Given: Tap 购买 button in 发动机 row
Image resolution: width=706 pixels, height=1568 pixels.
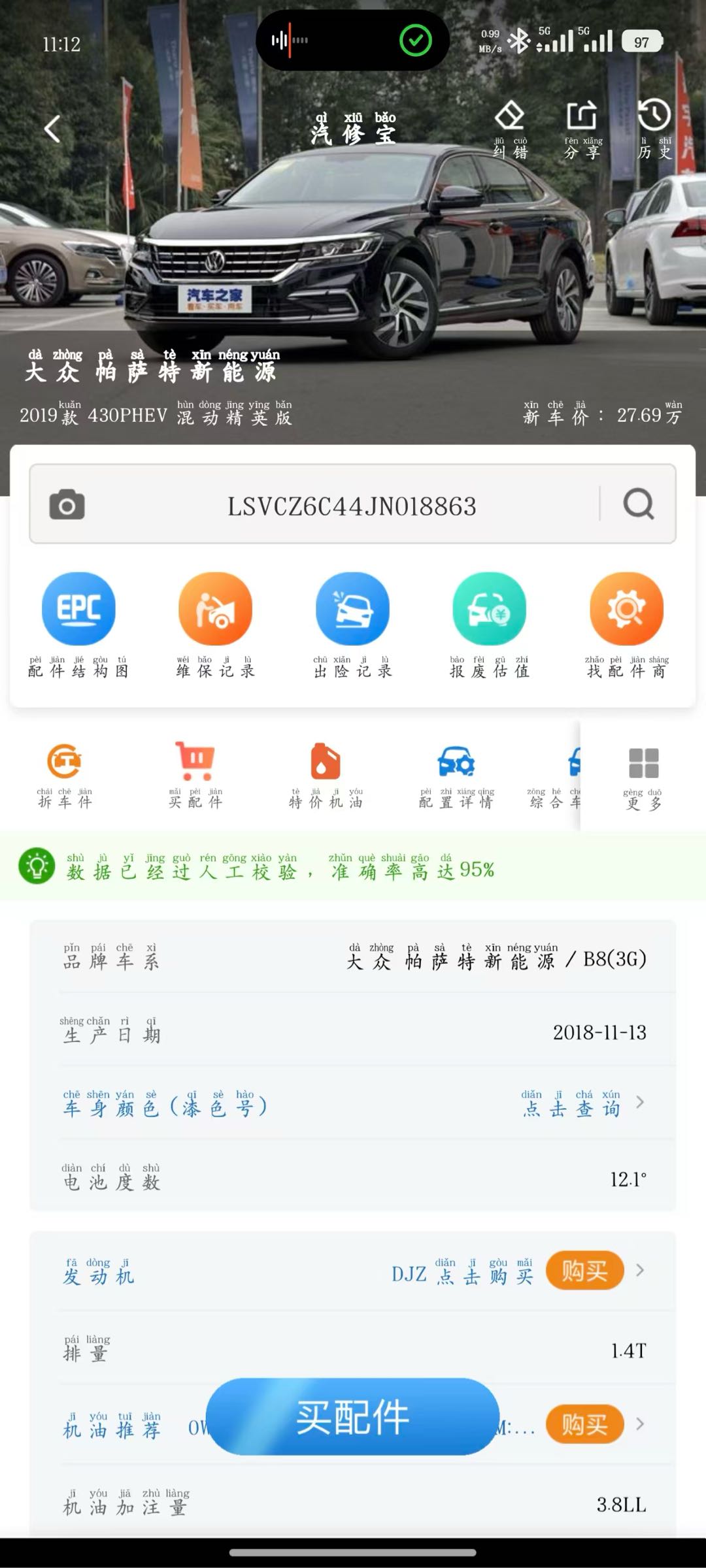Looking at the screenshot, I should tap(584, 1271).
